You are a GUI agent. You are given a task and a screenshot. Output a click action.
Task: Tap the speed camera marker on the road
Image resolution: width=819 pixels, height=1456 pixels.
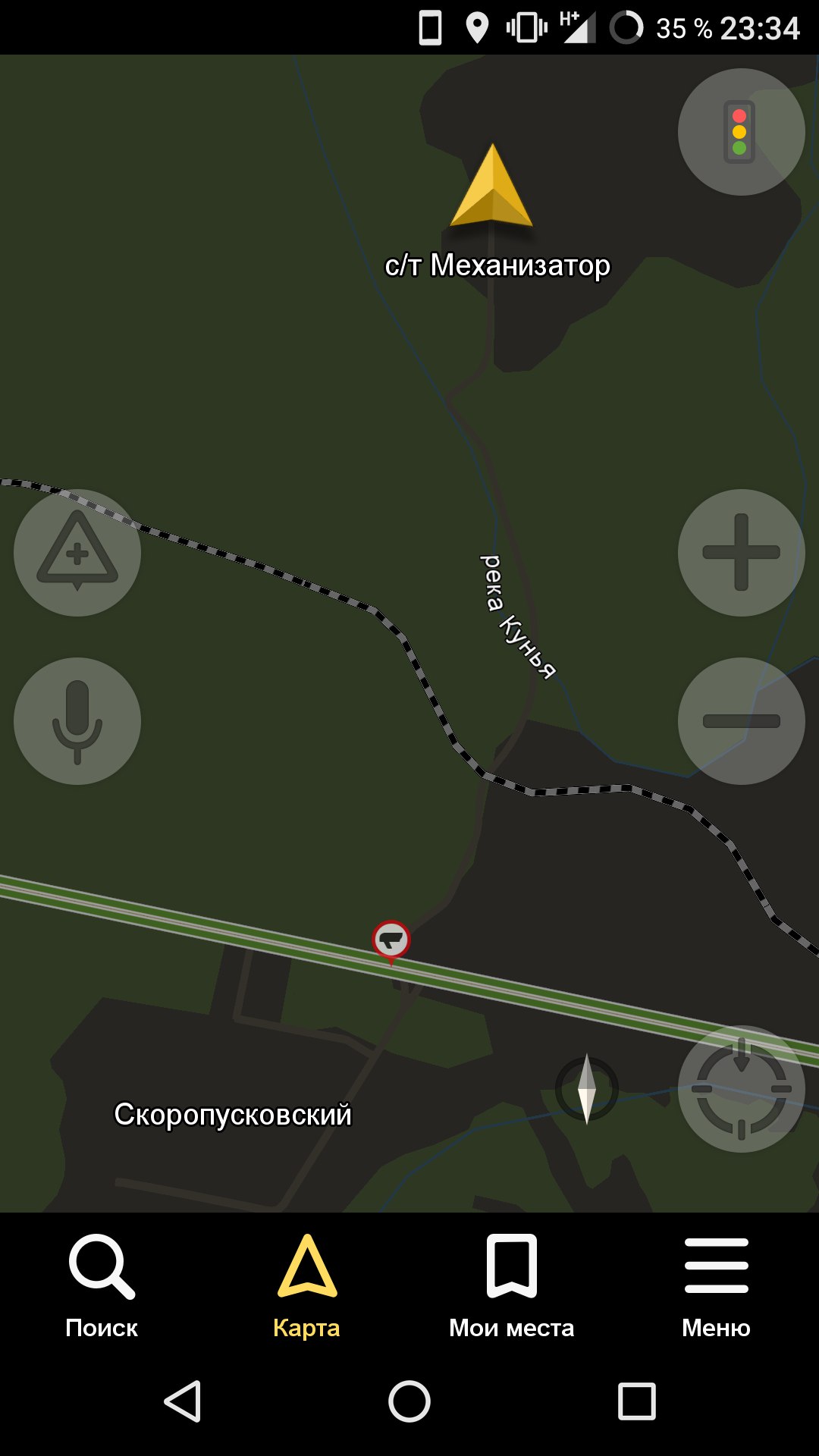[x=391, y=940]
